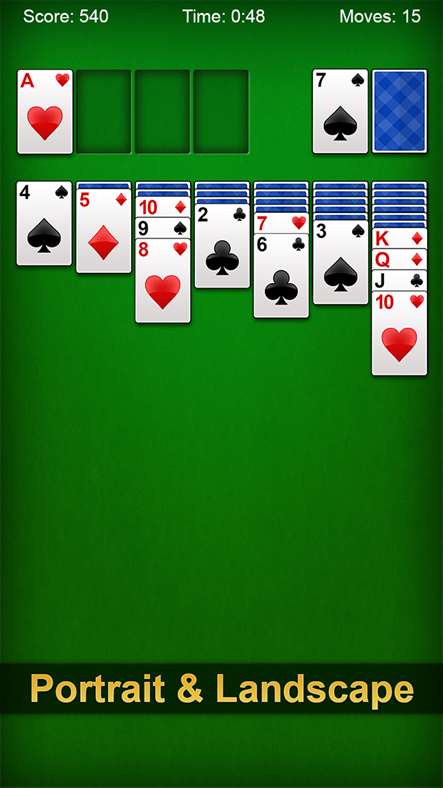Screen dimensions: 443x788
Task: Select the 5 of diamonds card
Action: [103, 231]
